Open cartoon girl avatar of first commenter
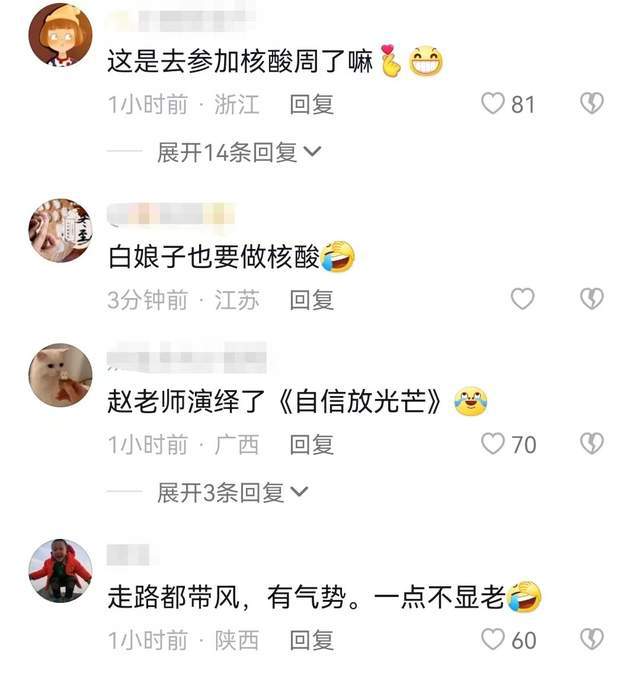Screen dimensions: 640x683 click(60, 35)
